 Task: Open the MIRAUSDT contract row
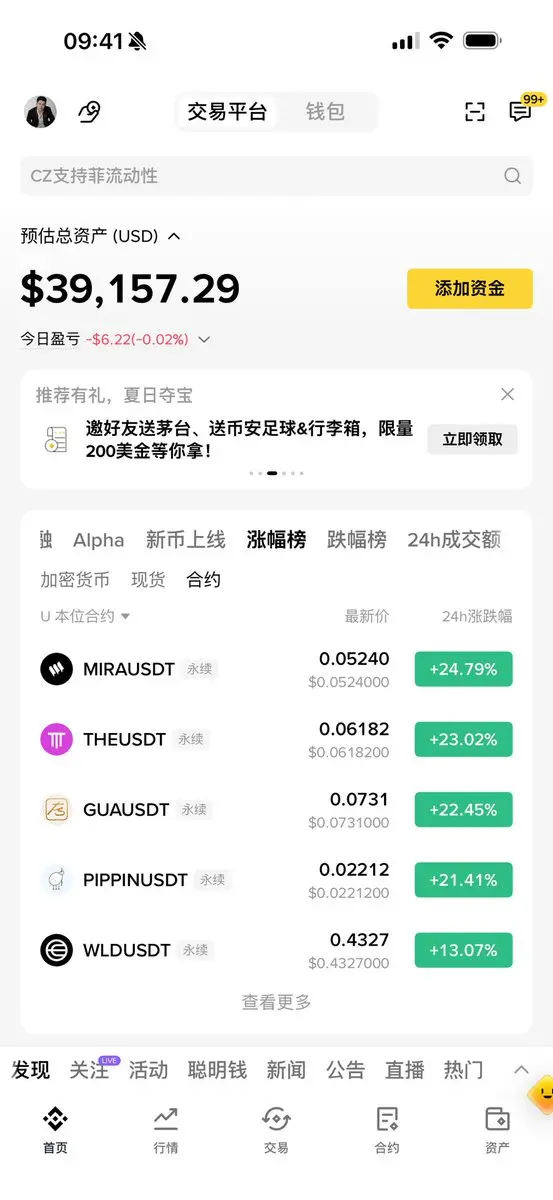point(276,669)
